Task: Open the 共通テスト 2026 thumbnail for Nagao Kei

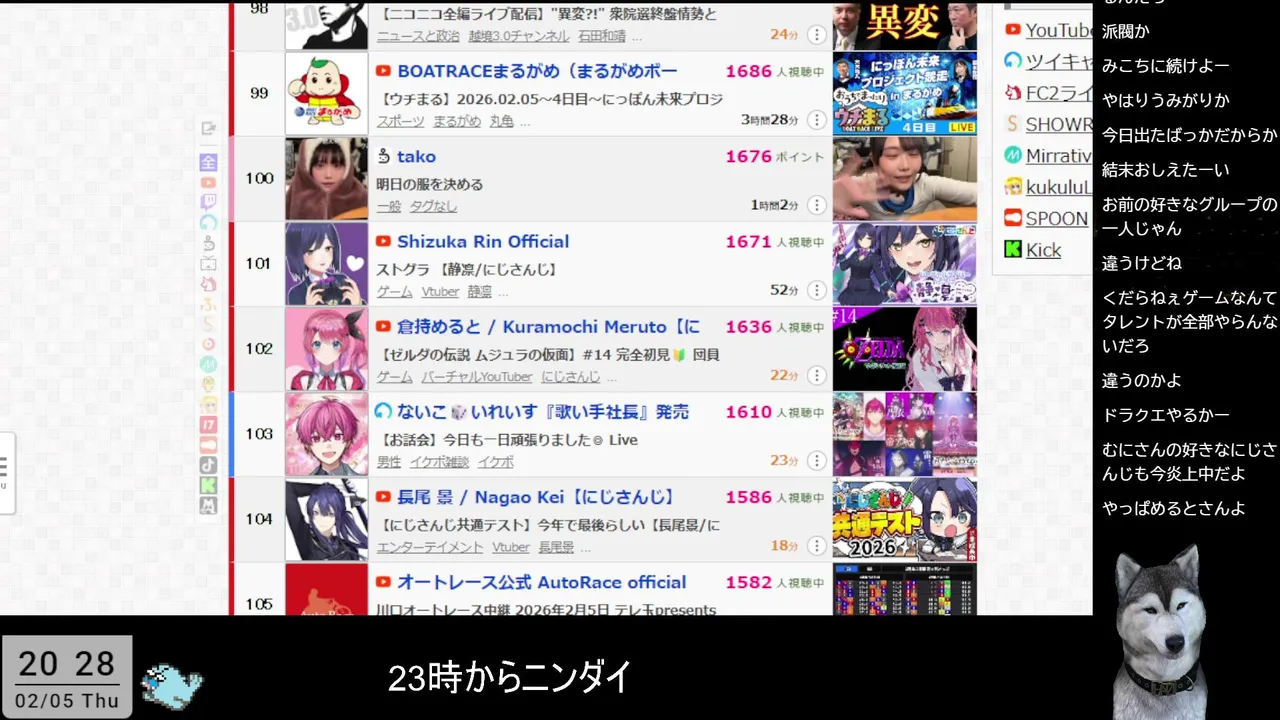Action: pyautogui.click(x=904, y=519)
